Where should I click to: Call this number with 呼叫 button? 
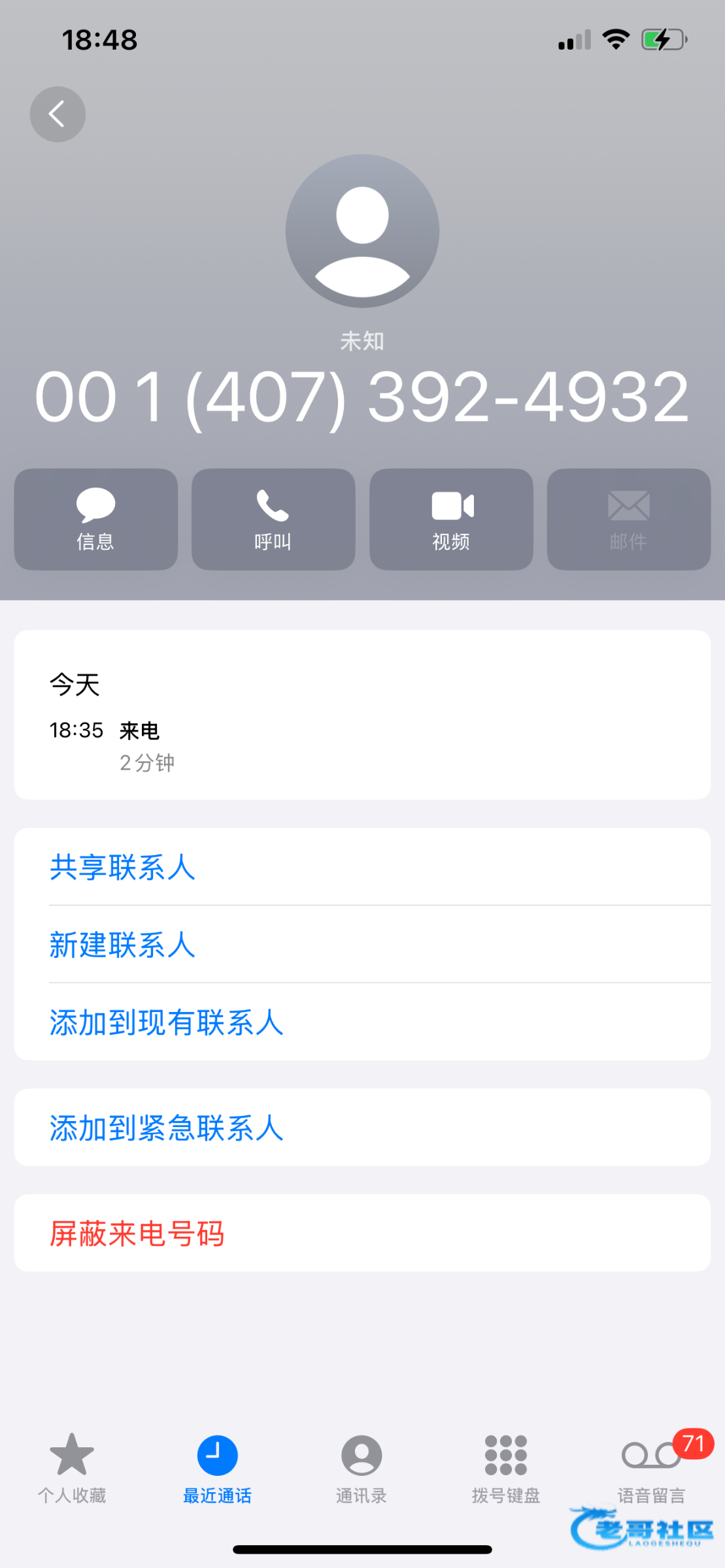tap(273, 519)
